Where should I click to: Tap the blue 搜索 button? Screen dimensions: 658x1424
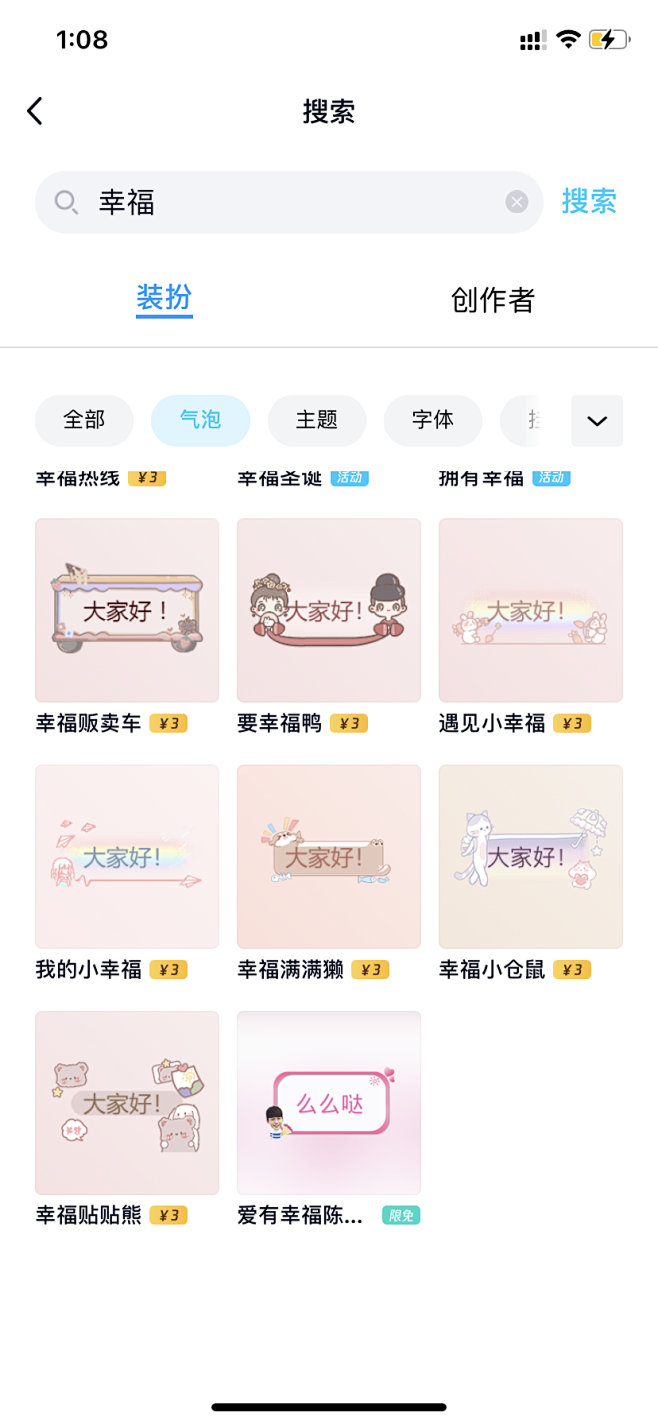tap(589, 201)
